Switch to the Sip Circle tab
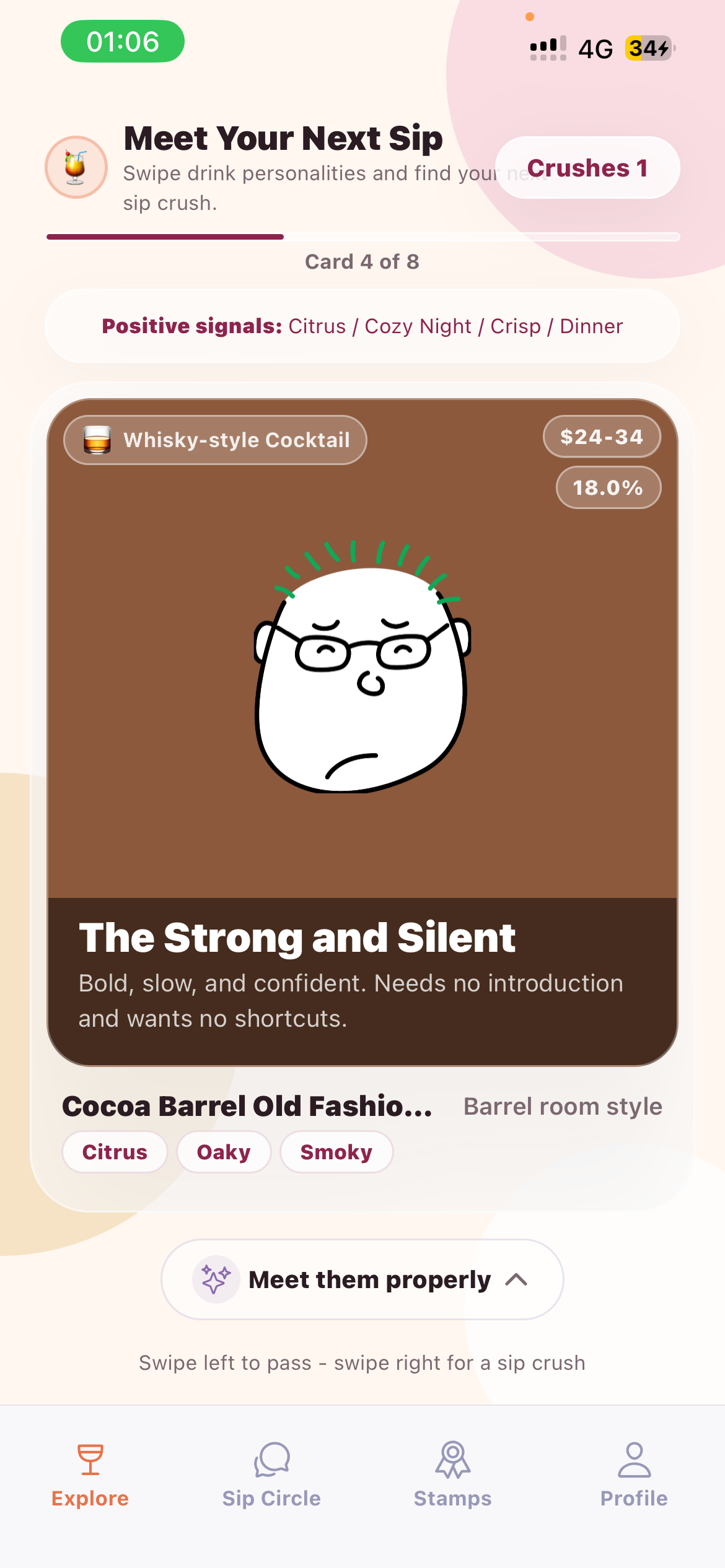 271,1475
